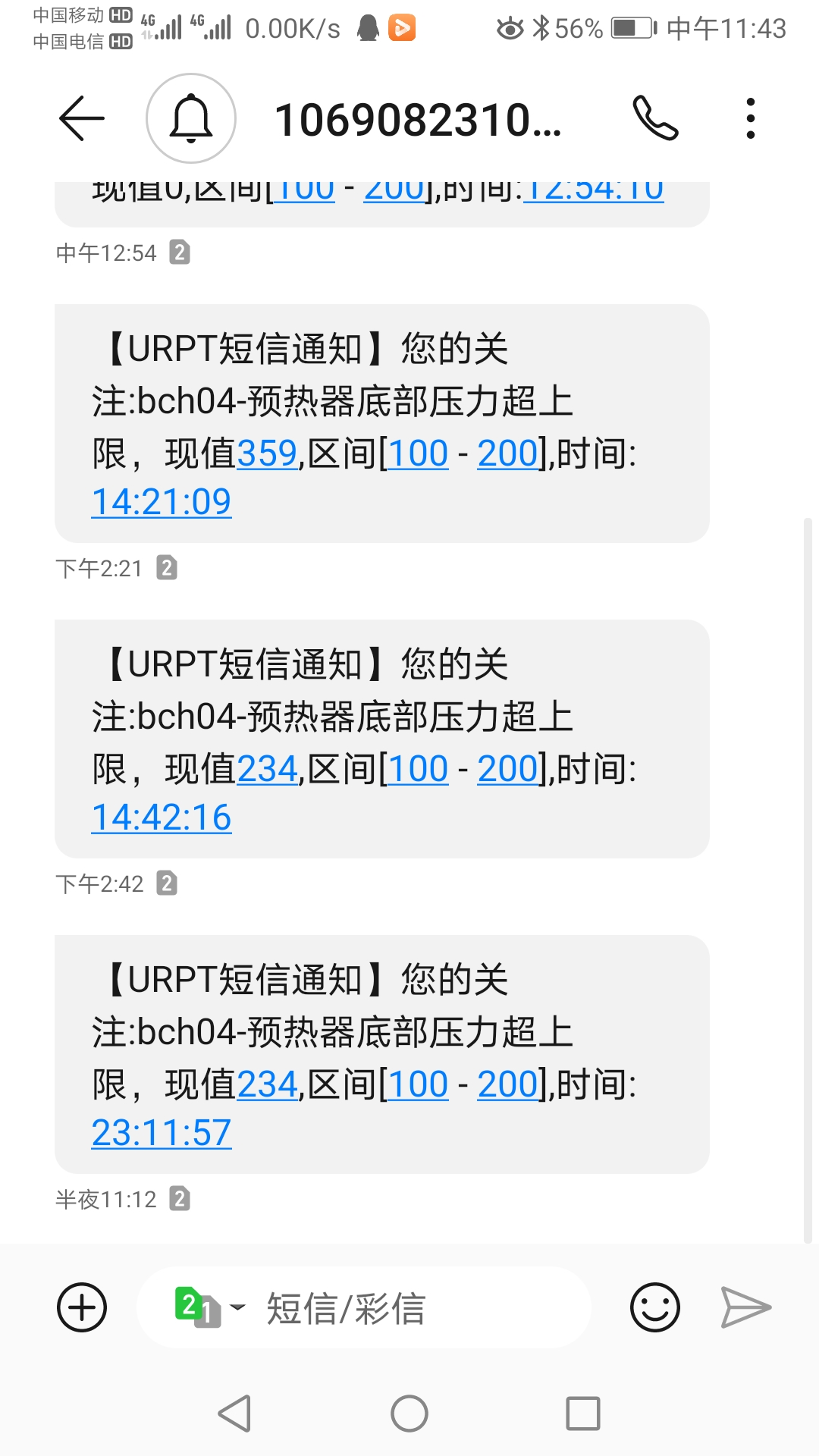
Task: Open the three-dot overflow menu
Action: [x=750, y=118]
